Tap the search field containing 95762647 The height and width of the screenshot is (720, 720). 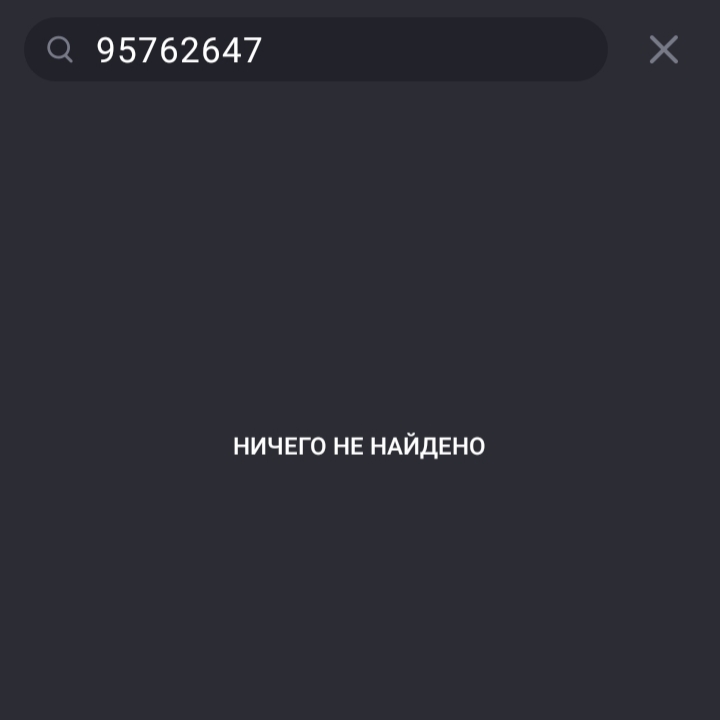[x=330, y=50]
